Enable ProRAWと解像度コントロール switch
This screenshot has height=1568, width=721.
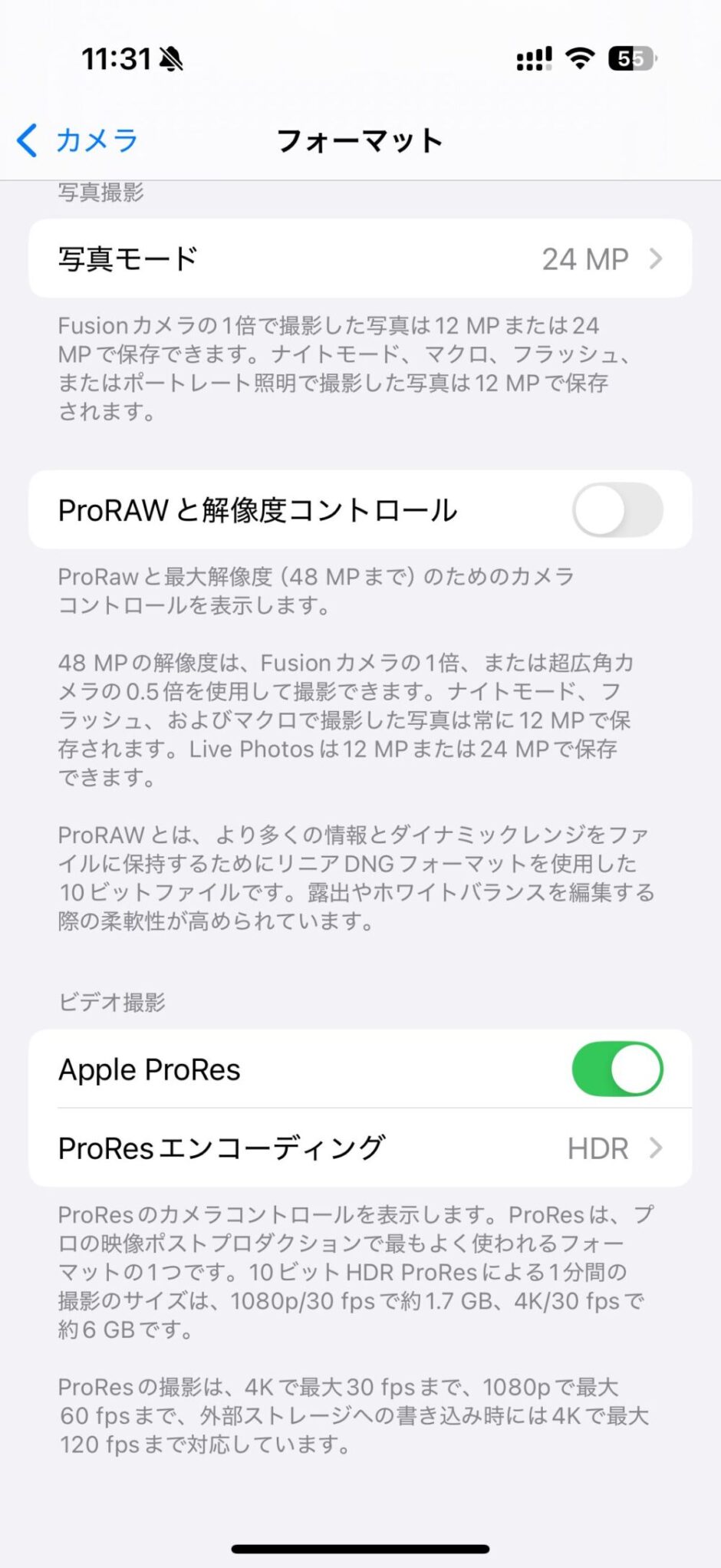click(617, 509)
